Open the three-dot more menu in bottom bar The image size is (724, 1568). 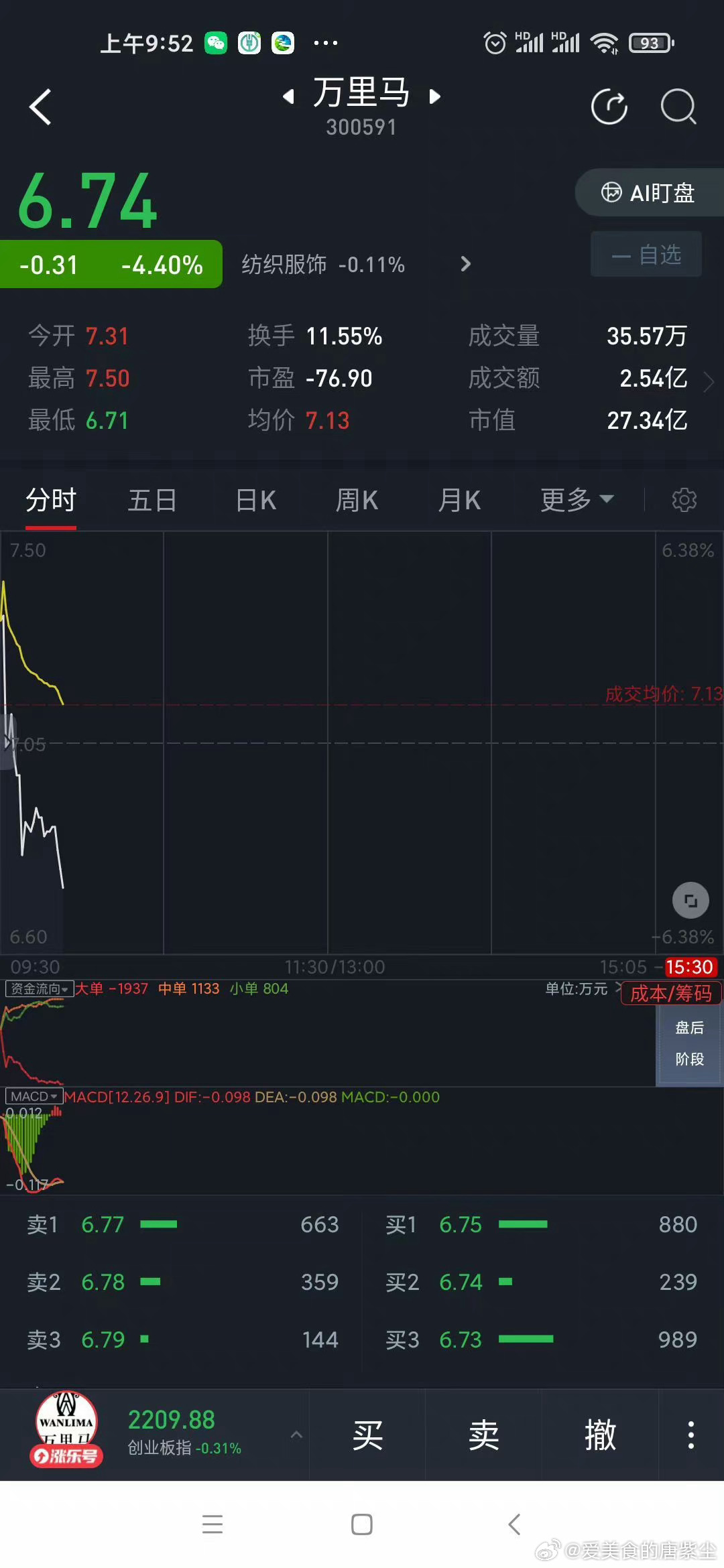(x=690, y=1435)
